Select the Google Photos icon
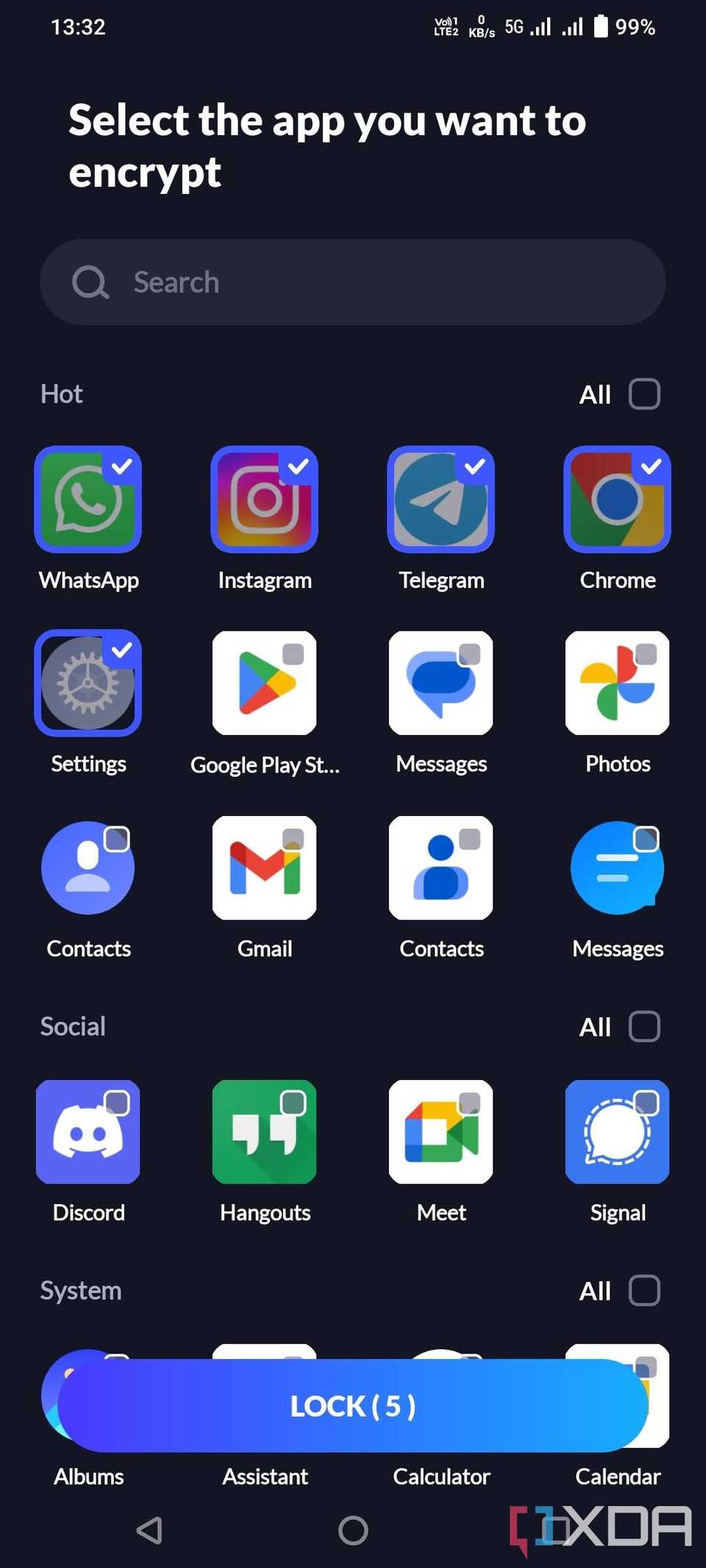 pyautogui.click(x=618, y=684)
